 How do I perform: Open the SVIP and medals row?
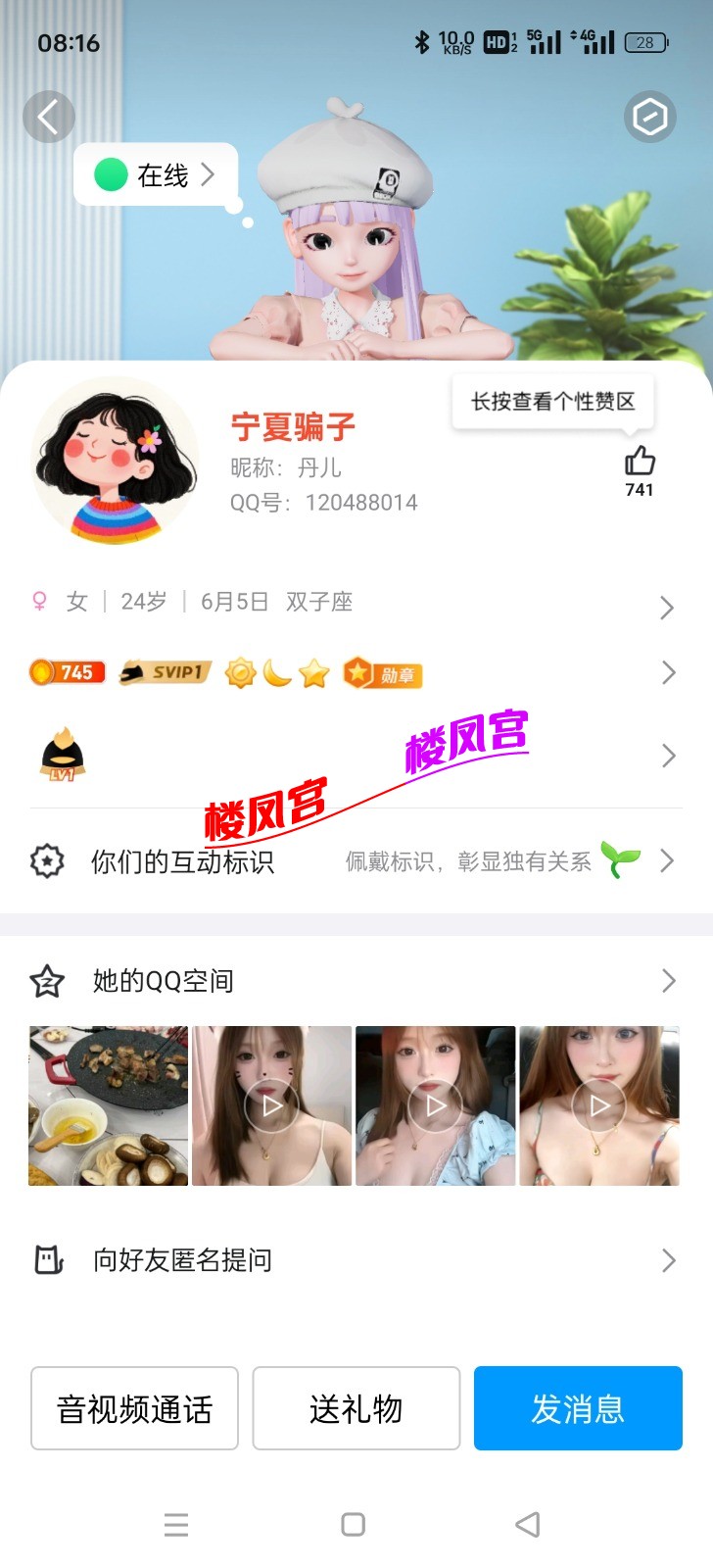click(x=353, y=673)
